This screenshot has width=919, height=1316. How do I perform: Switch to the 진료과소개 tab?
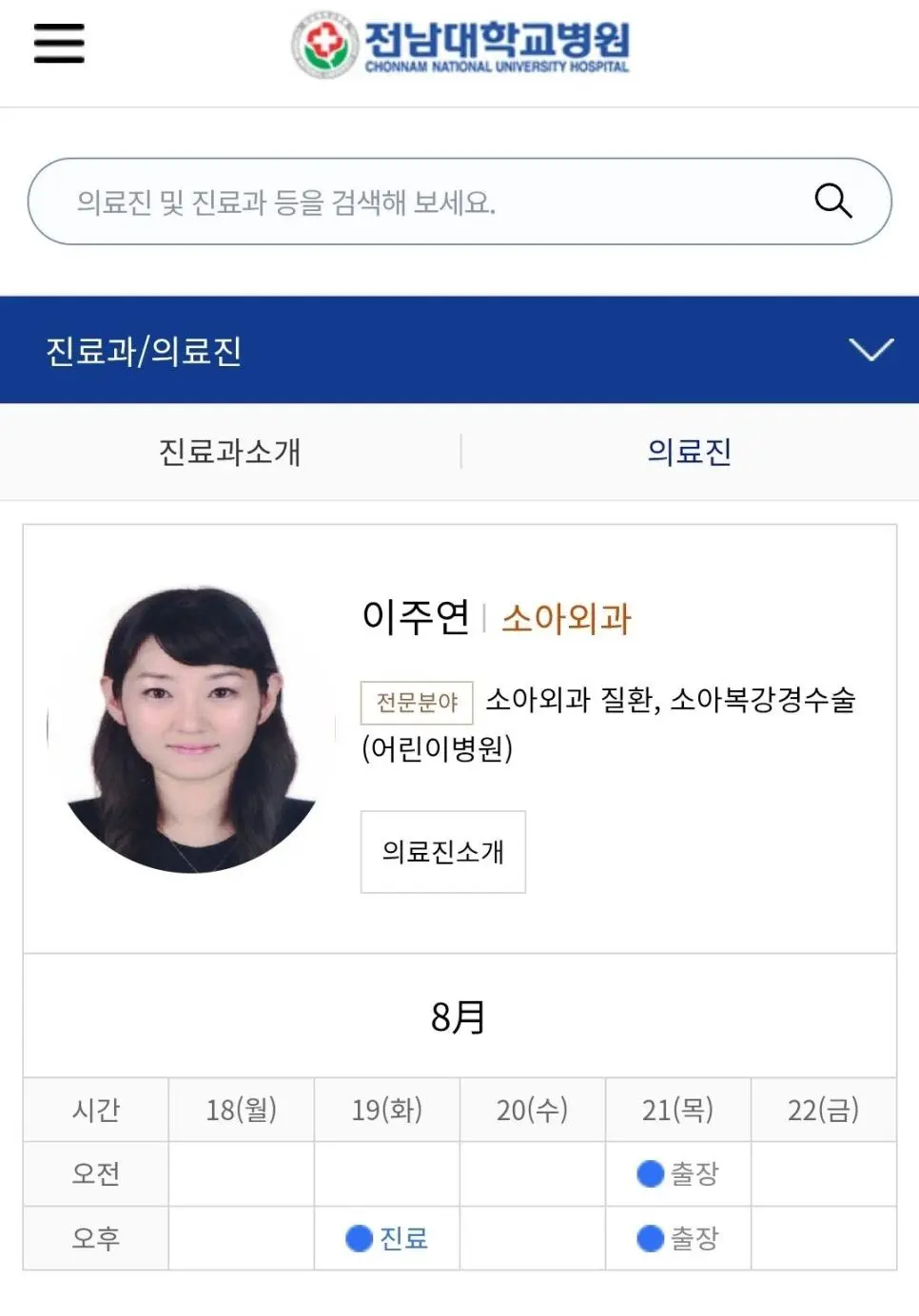(x=229, y=452)
